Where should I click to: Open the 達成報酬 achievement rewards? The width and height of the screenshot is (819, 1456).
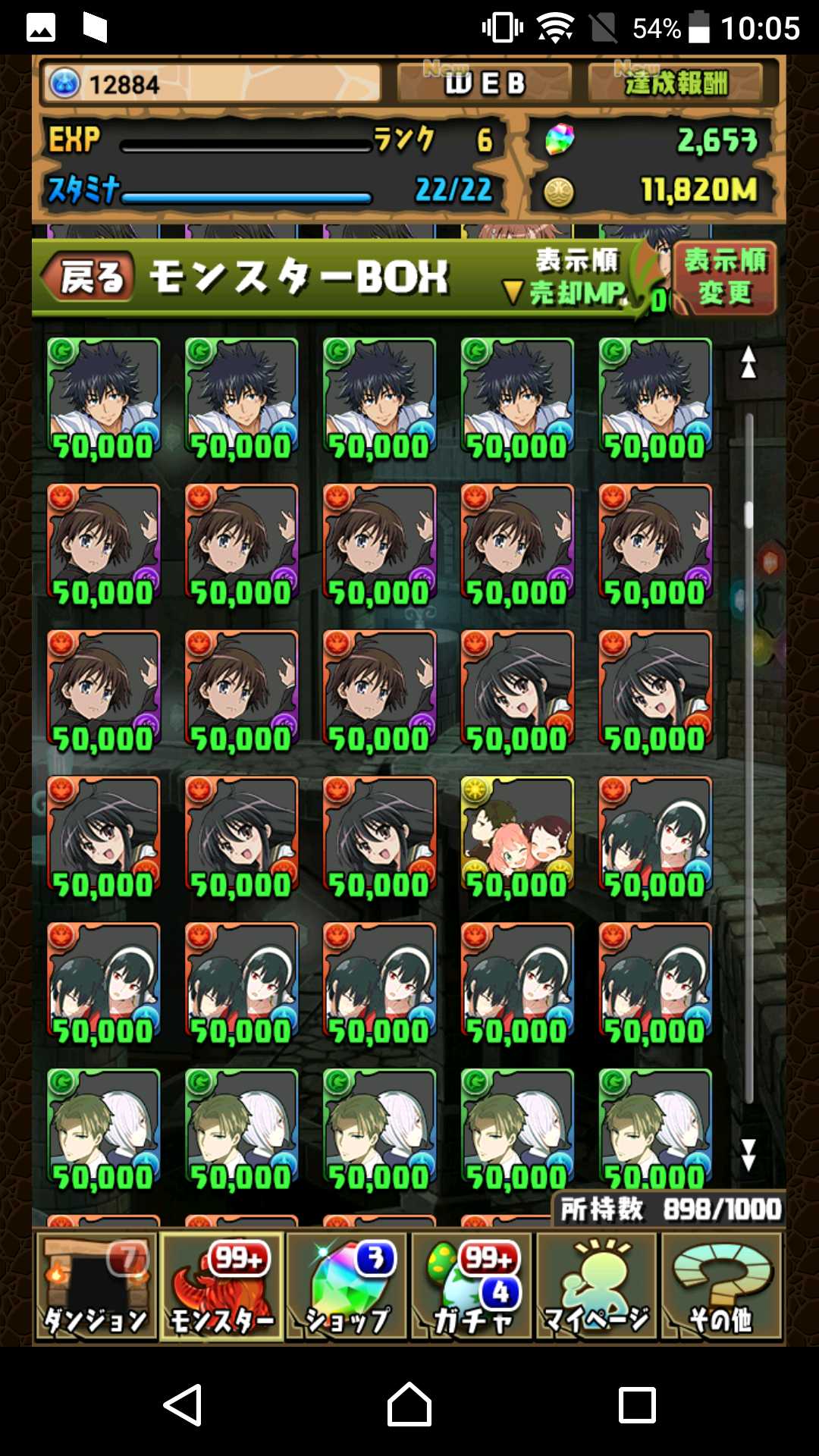pyautogui.click(x=675, y=83)
